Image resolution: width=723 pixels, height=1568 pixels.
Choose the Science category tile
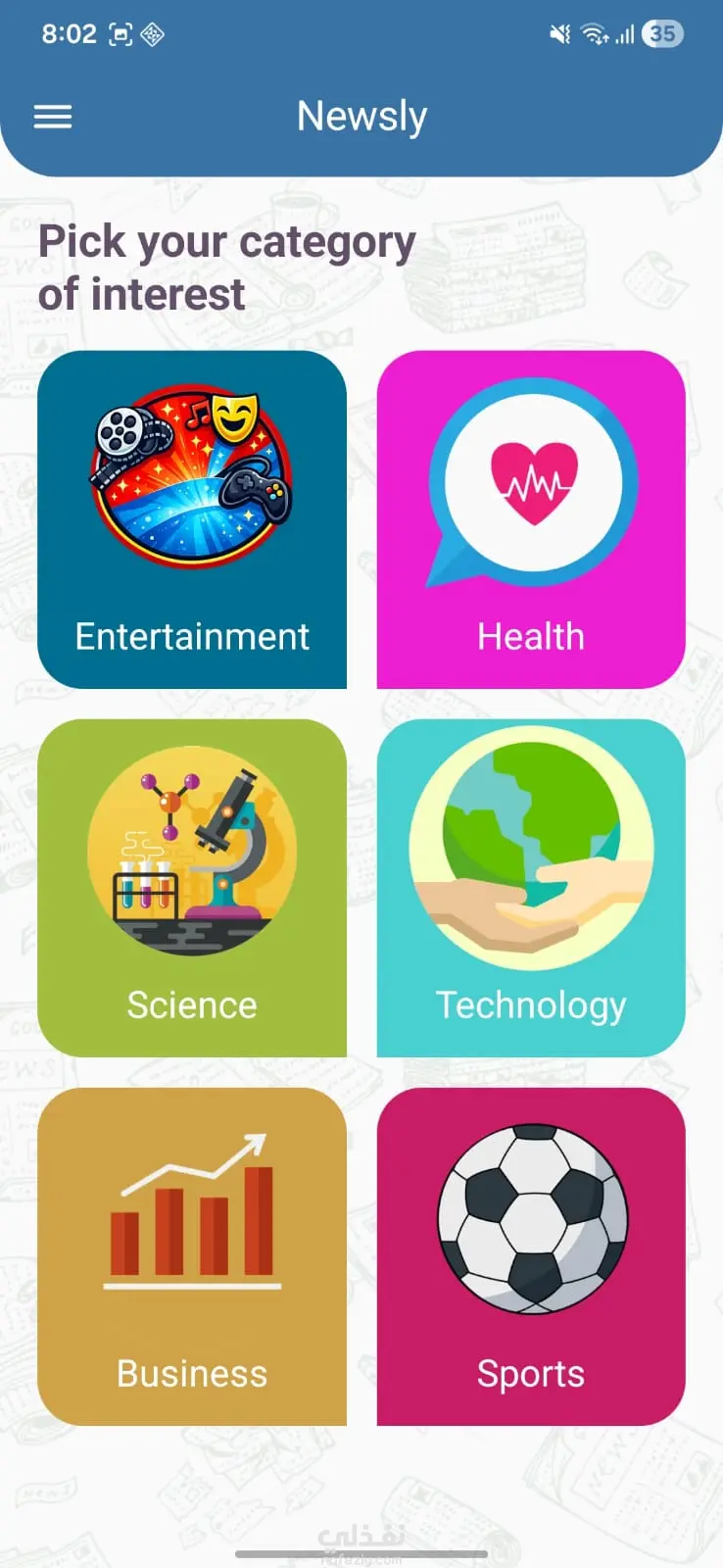point(192,888)
